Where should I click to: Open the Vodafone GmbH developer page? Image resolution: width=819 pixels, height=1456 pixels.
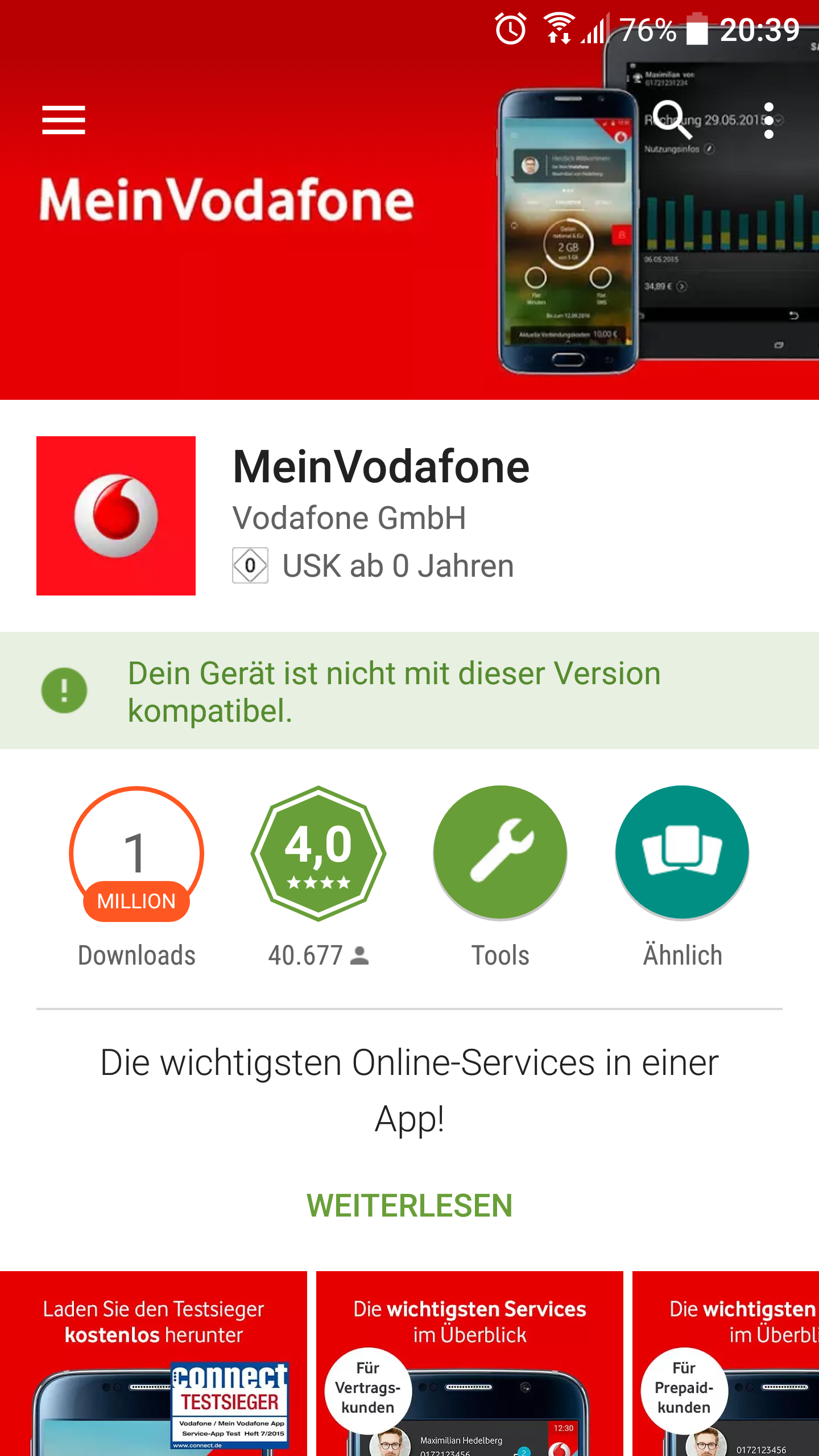pyautogui.click(x=349, y=518)
